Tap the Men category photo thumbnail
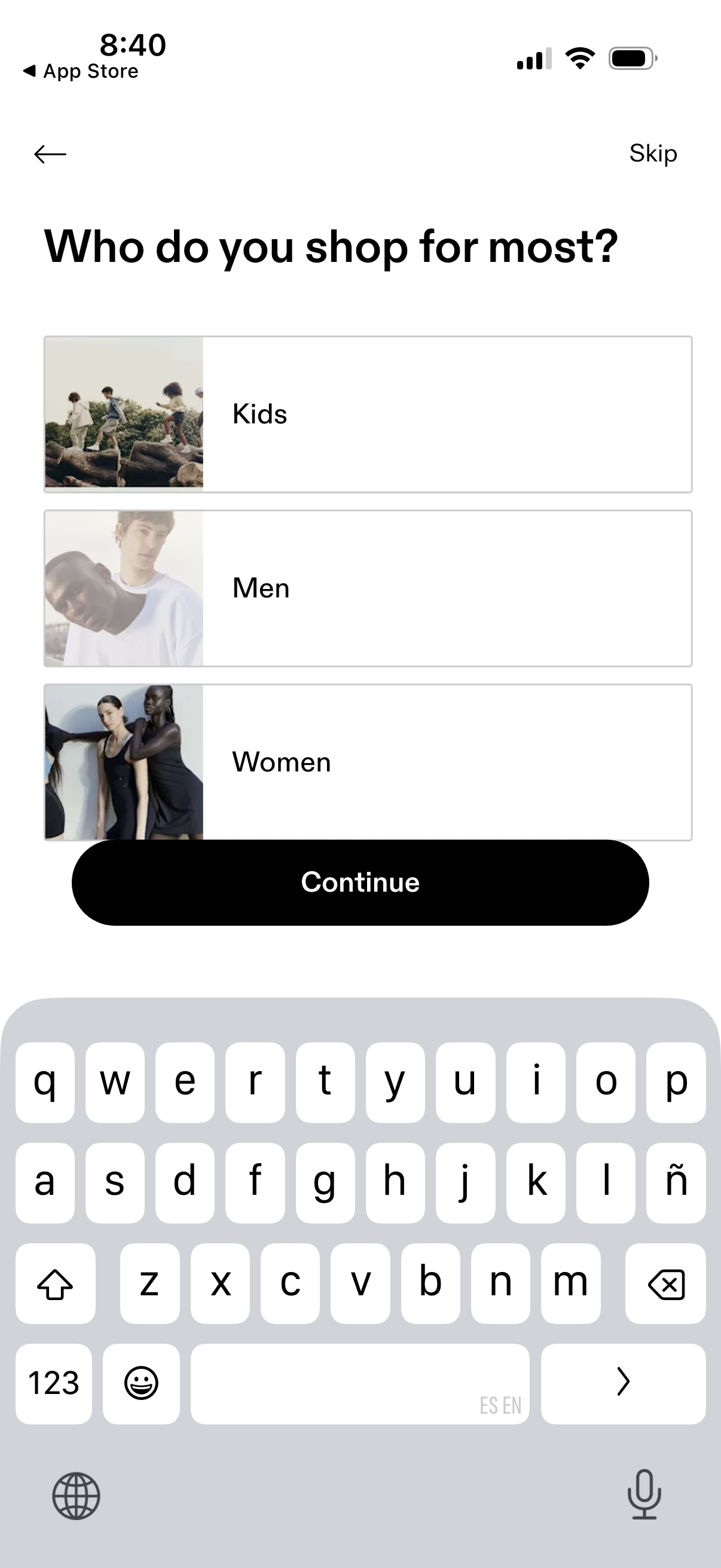721x1568 pixels. point(123,587)
